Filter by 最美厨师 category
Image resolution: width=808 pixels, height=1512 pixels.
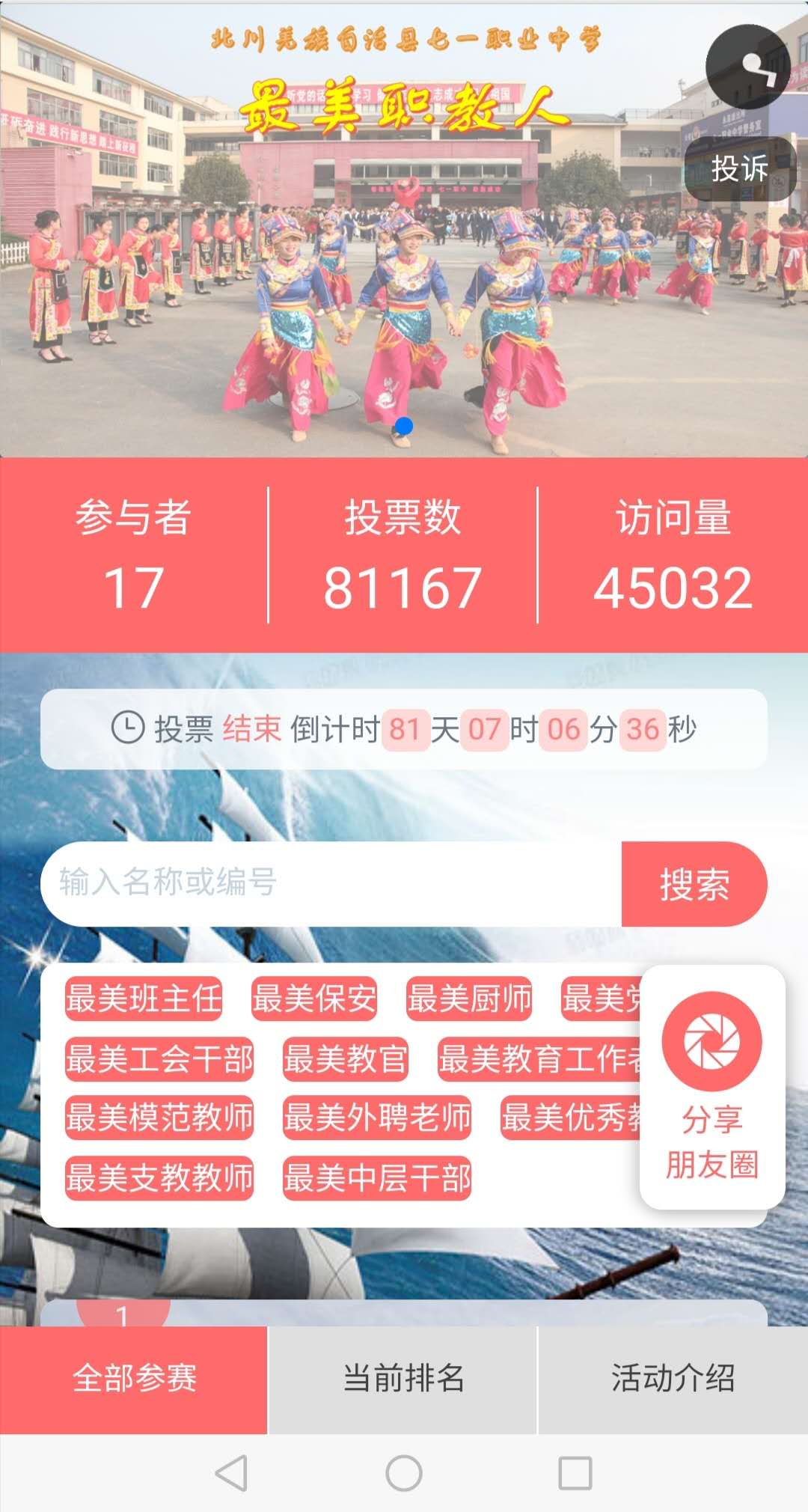coord(469,999)
